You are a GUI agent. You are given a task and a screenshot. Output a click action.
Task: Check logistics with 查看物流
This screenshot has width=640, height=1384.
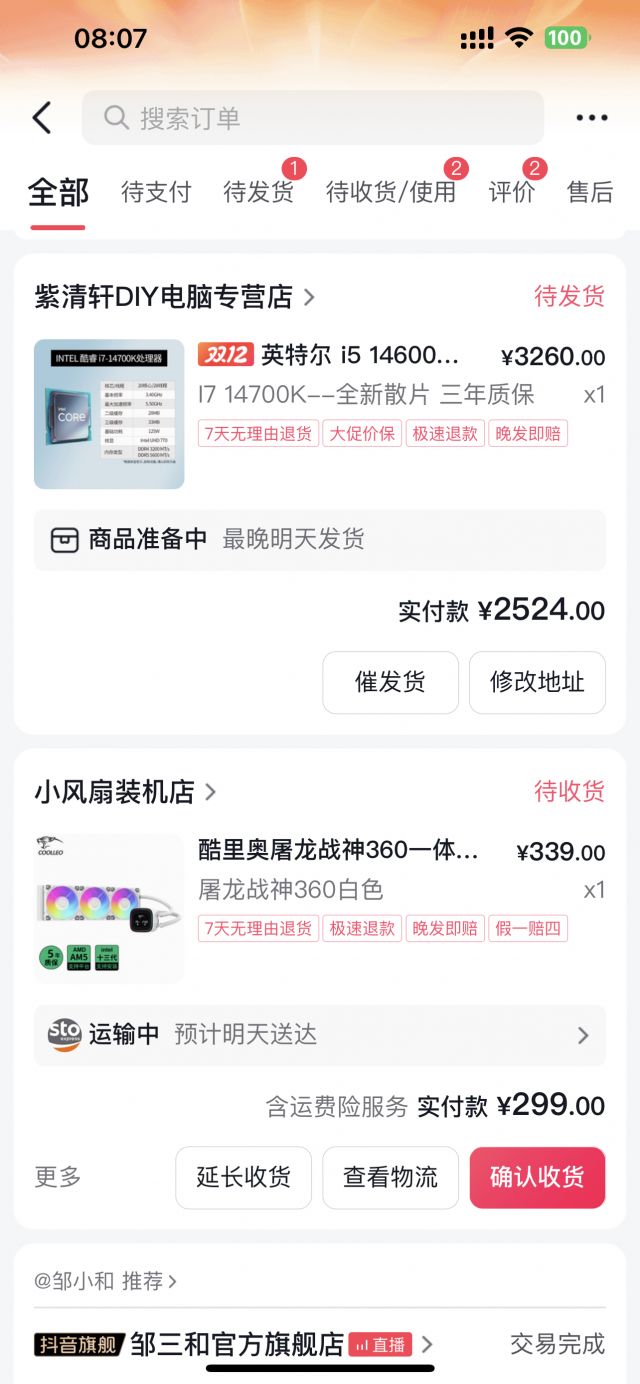point(390,1177)
